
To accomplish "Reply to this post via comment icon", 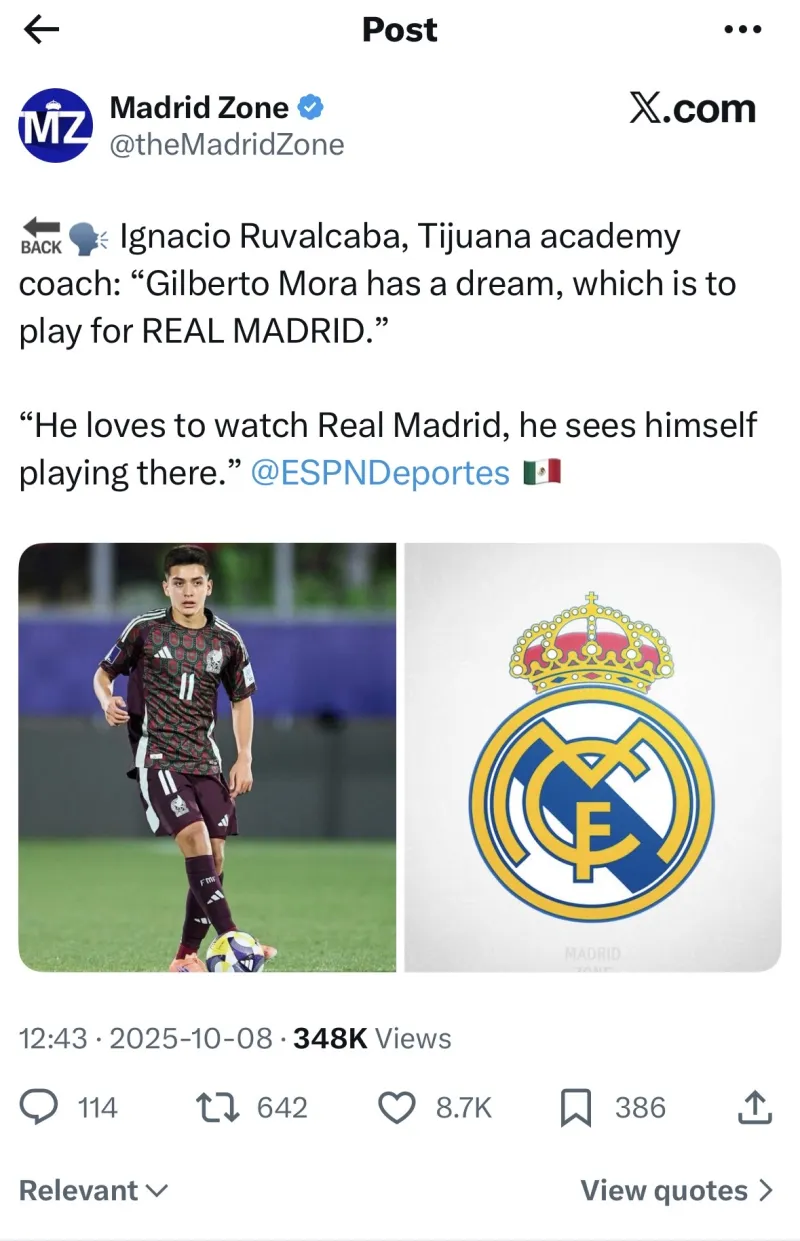I will [x=39, y=1107].
